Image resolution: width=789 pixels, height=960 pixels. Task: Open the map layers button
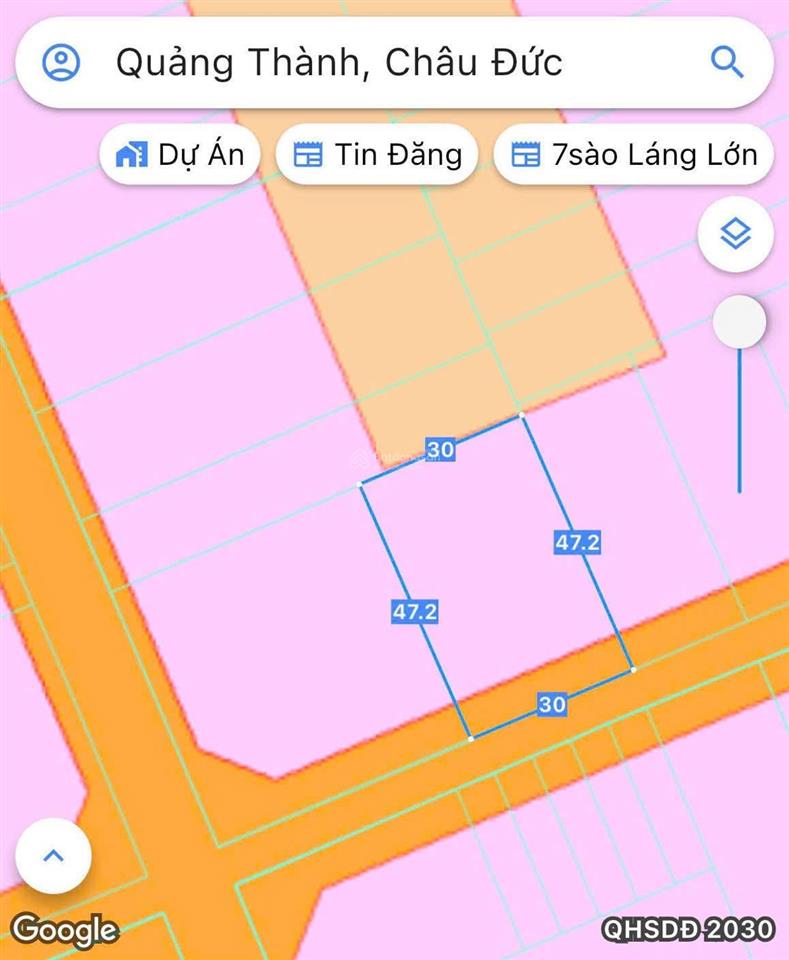tap(736, 236)
